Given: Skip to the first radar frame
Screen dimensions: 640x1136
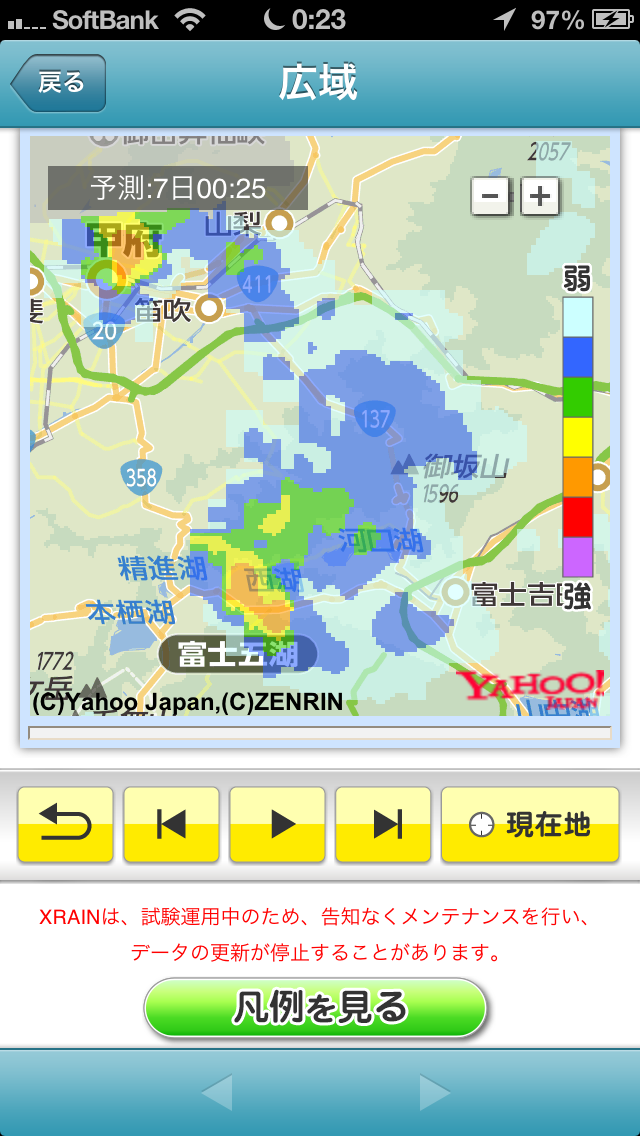Looking at the screenshot, I should [171, 824].
